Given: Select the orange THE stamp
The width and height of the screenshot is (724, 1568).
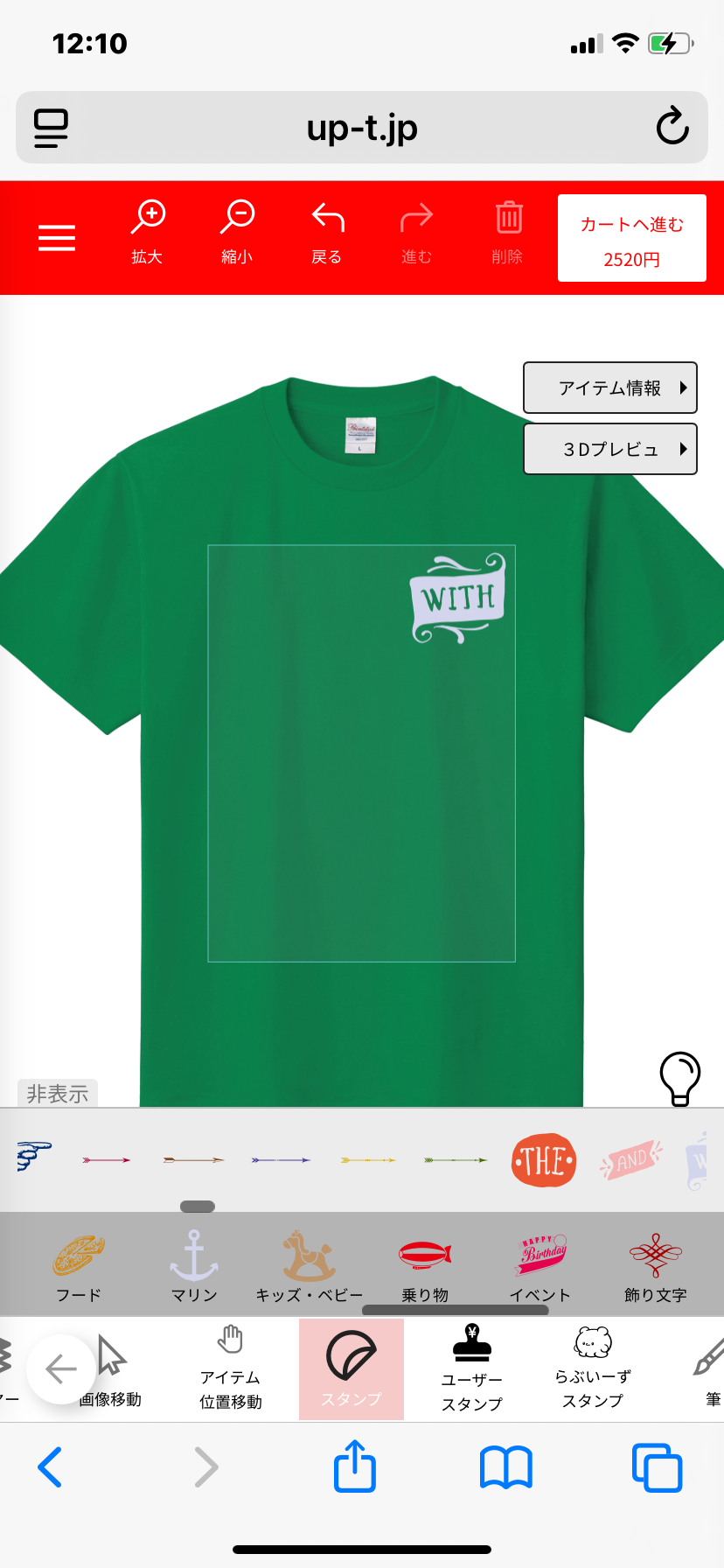Looking at the screenshot, I should pos(544,1160).
